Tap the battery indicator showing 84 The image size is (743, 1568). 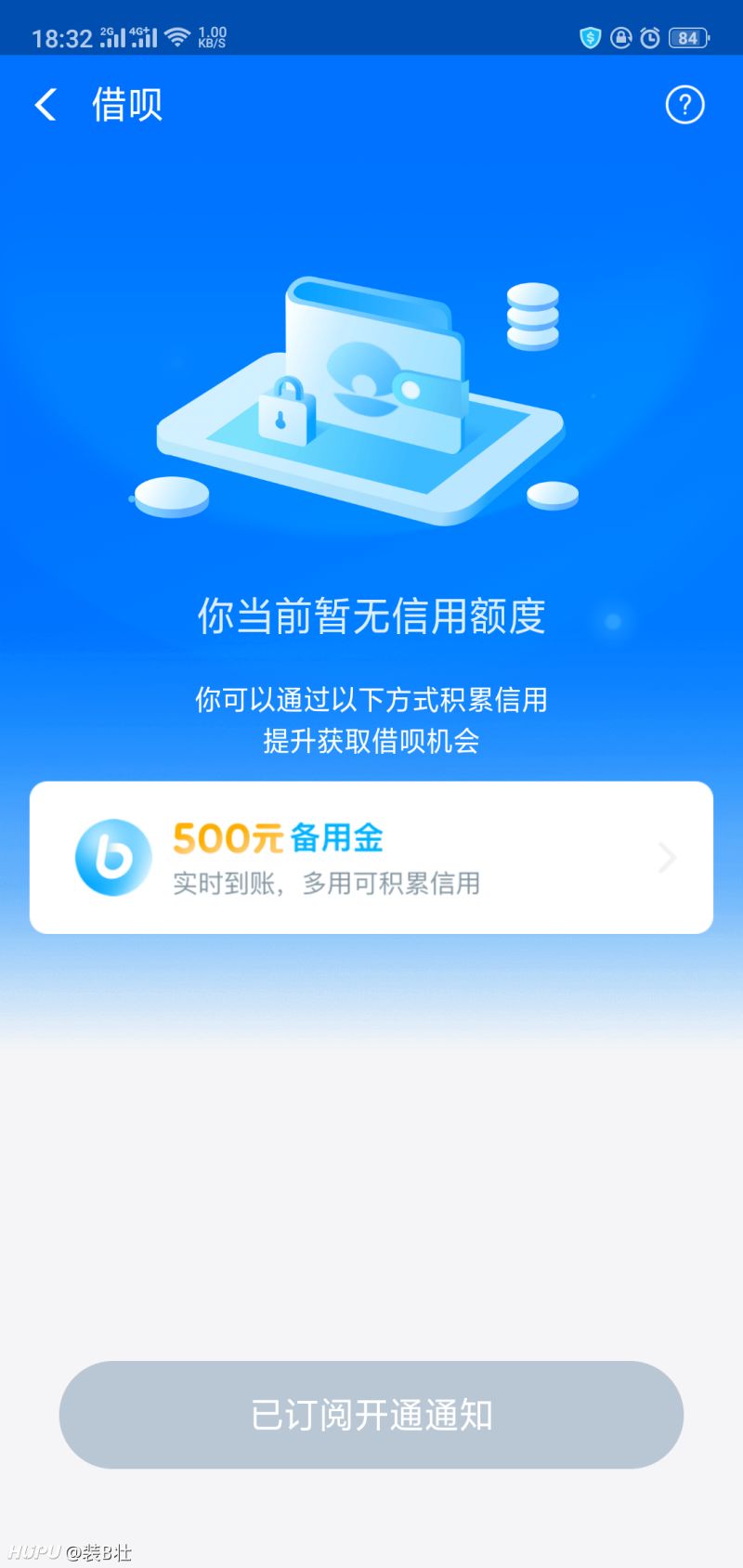coord(687,38)
